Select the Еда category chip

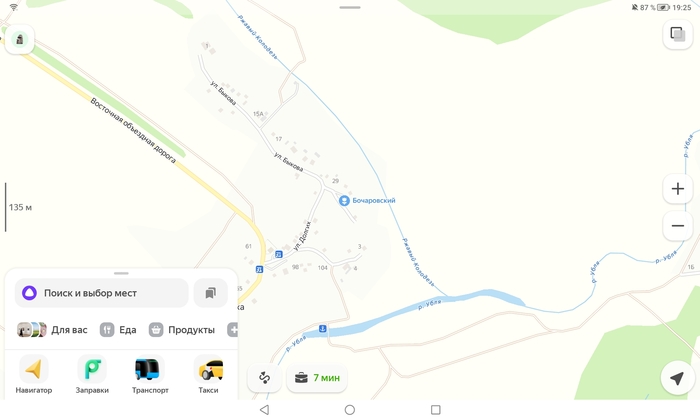point(118,330)
